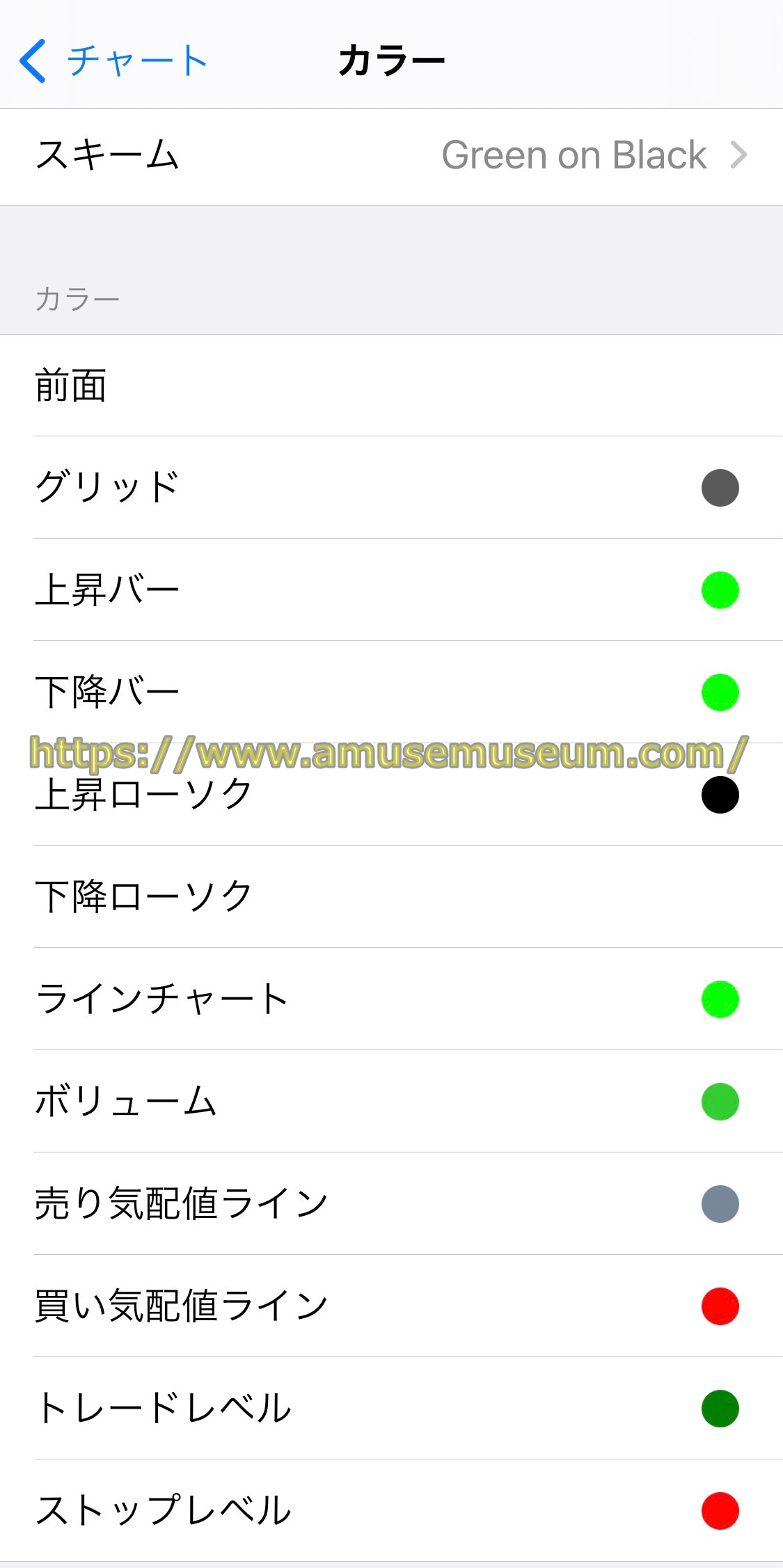This screenshot has height=1568, width=783.
Task: Open the 前面 color setting
Action: [391, 386]
